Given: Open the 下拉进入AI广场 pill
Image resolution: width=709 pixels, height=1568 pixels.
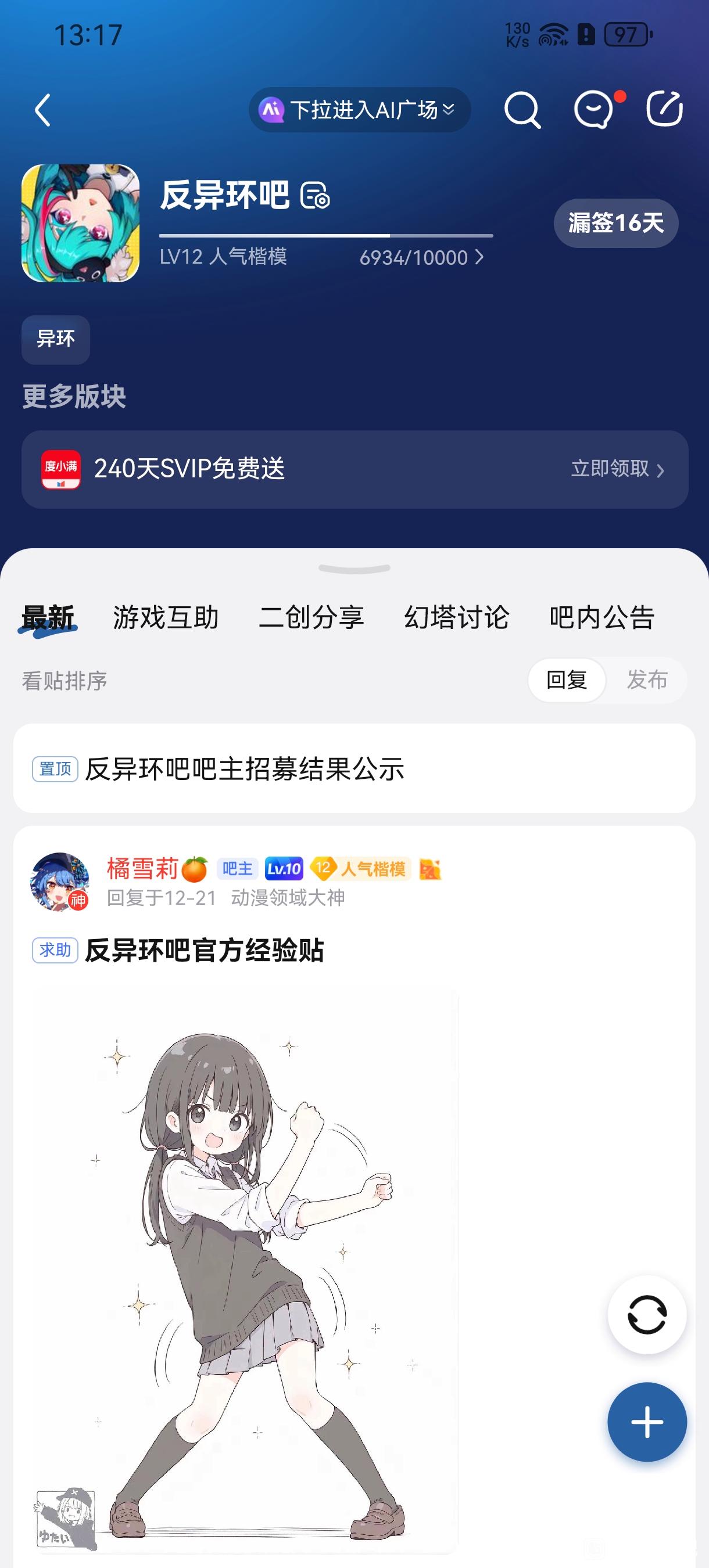Looking at the screenshot, I should [359, 110].
